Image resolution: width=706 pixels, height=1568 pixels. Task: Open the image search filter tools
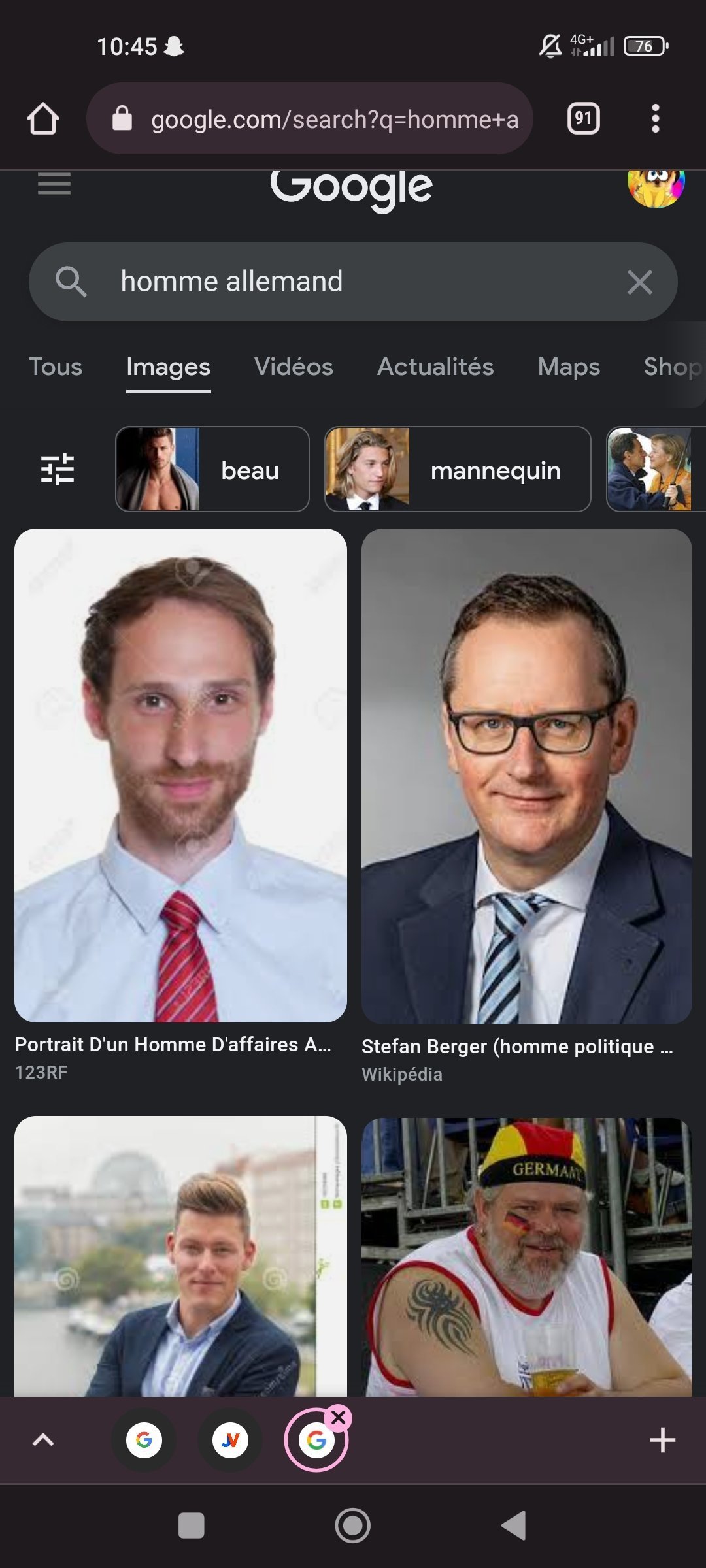pyautogui.click(x=58, y=469)
